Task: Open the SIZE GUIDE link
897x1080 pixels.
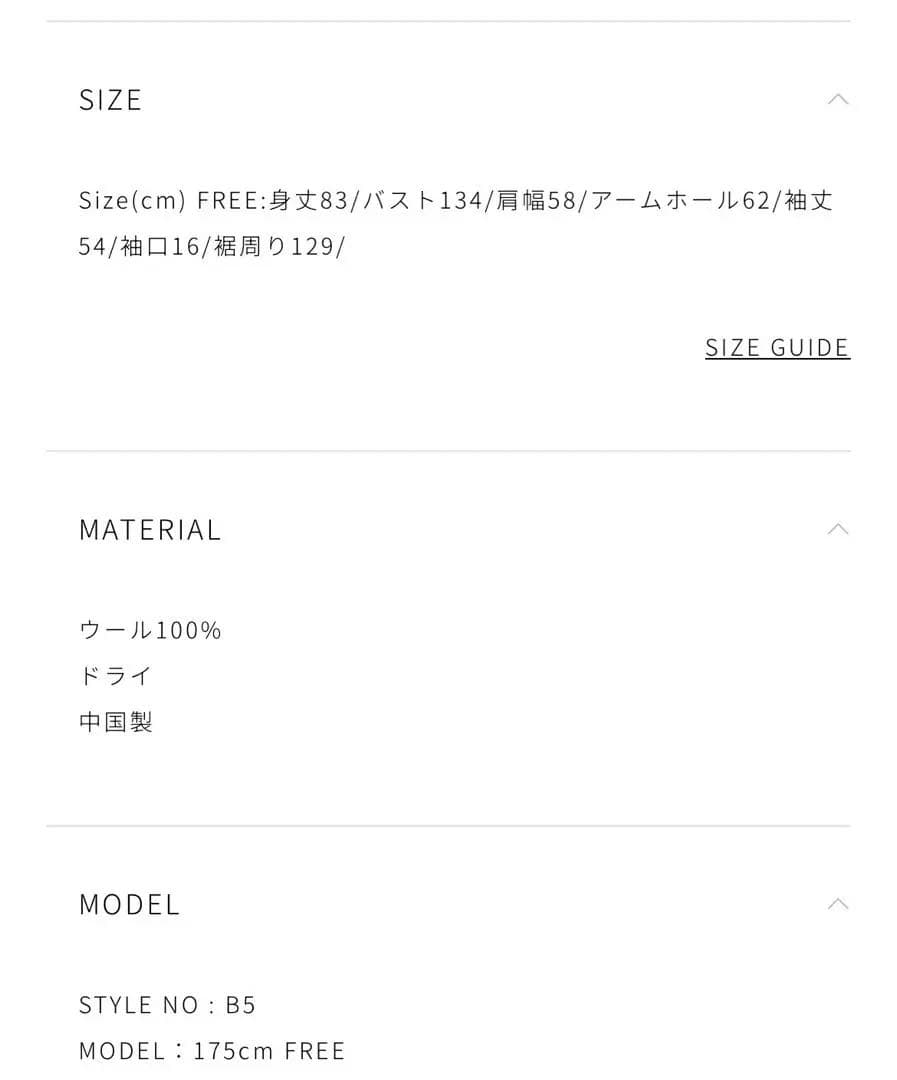Action: point(777,347)
